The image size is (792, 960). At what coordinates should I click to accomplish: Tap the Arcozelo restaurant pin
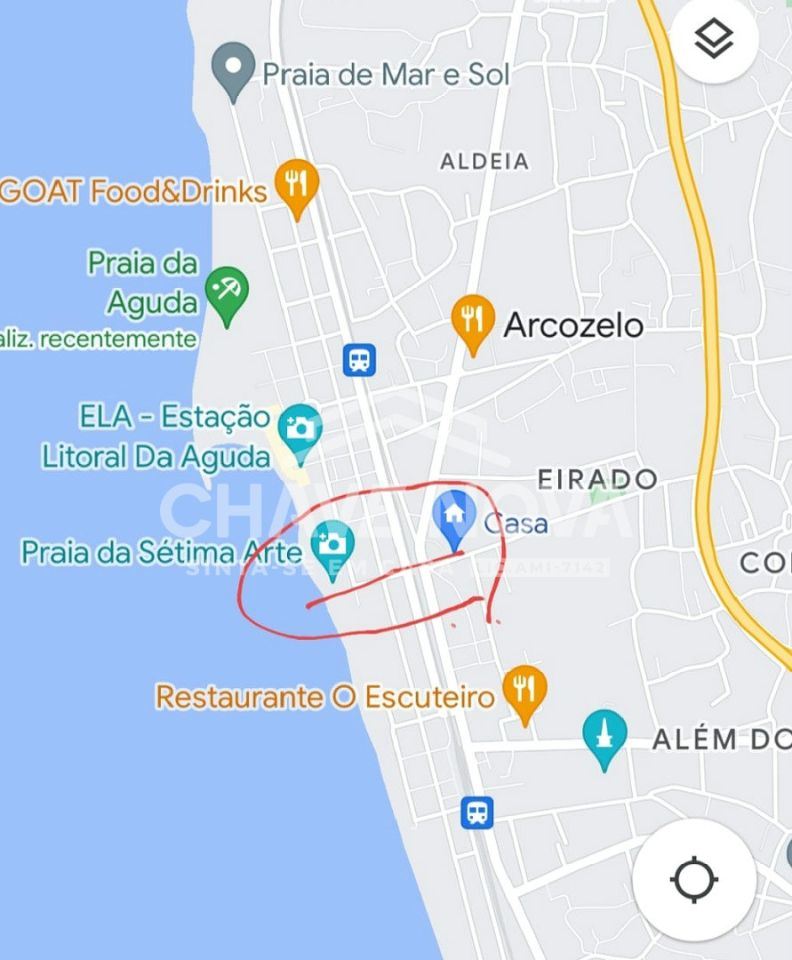[472, 320]
